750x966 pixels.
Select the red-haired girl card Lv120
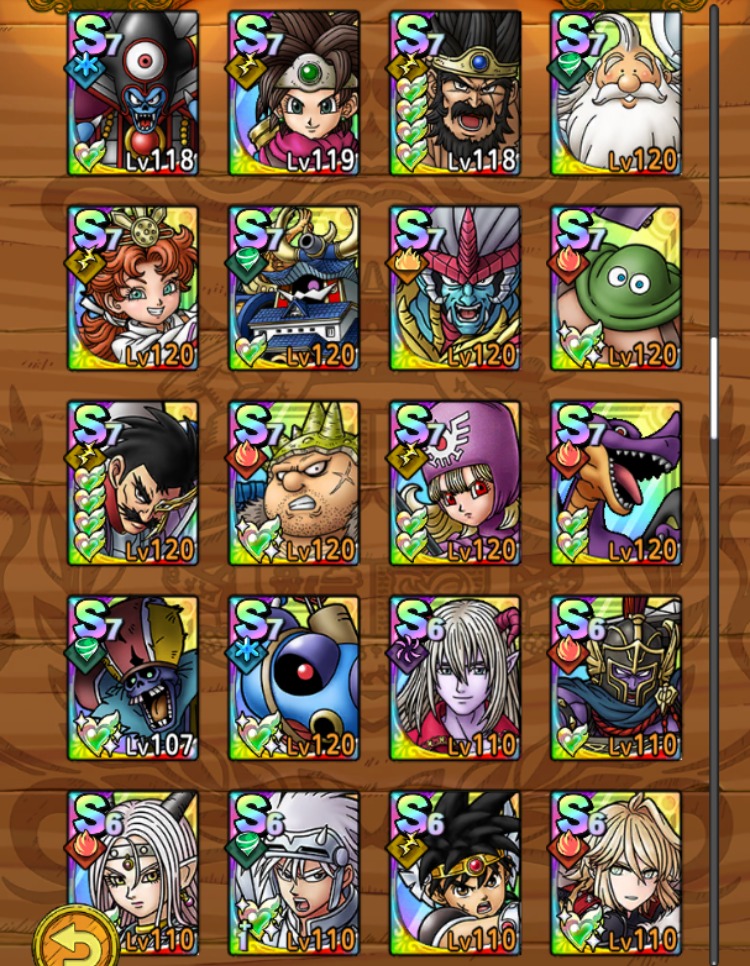(x=133, y=288)
